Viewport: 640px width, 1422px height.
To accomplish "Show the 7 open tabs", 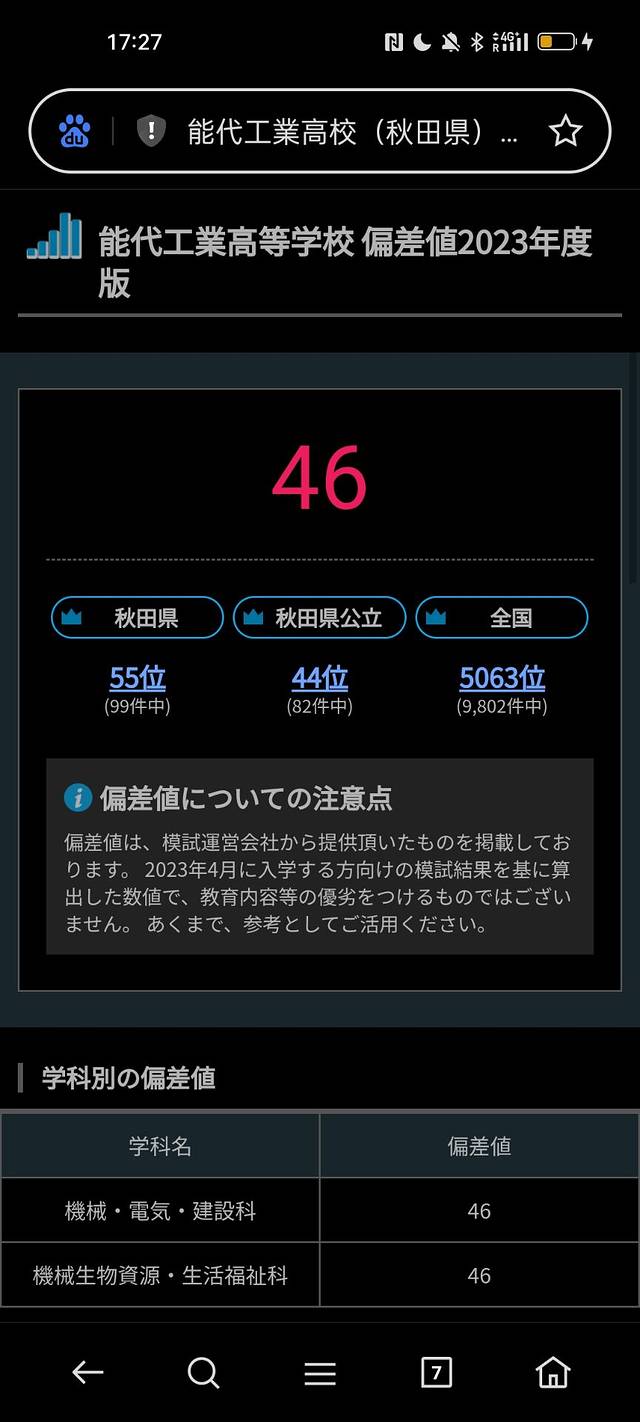I will 436,1373.
